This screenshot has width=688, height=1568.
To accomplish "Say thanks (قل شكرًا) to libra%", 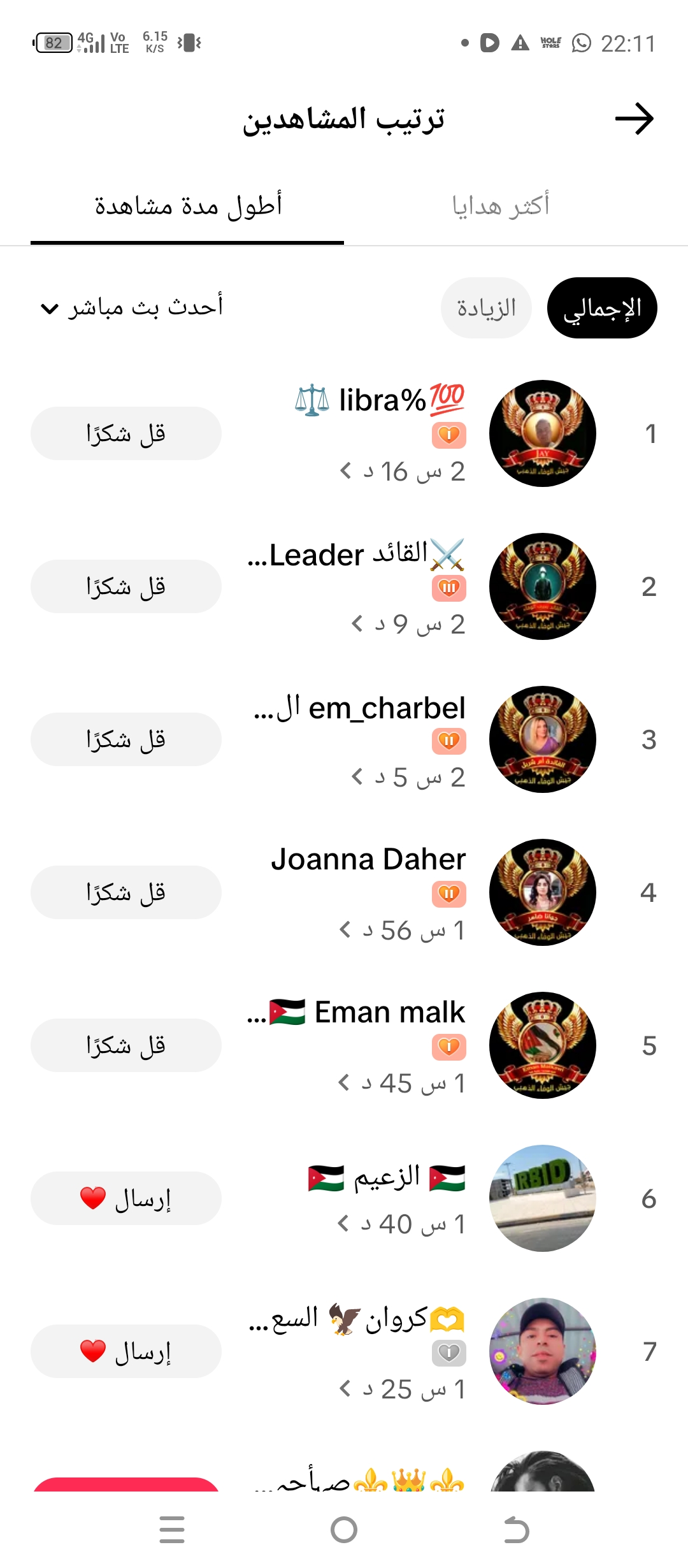I will click(x=126, y=433).
